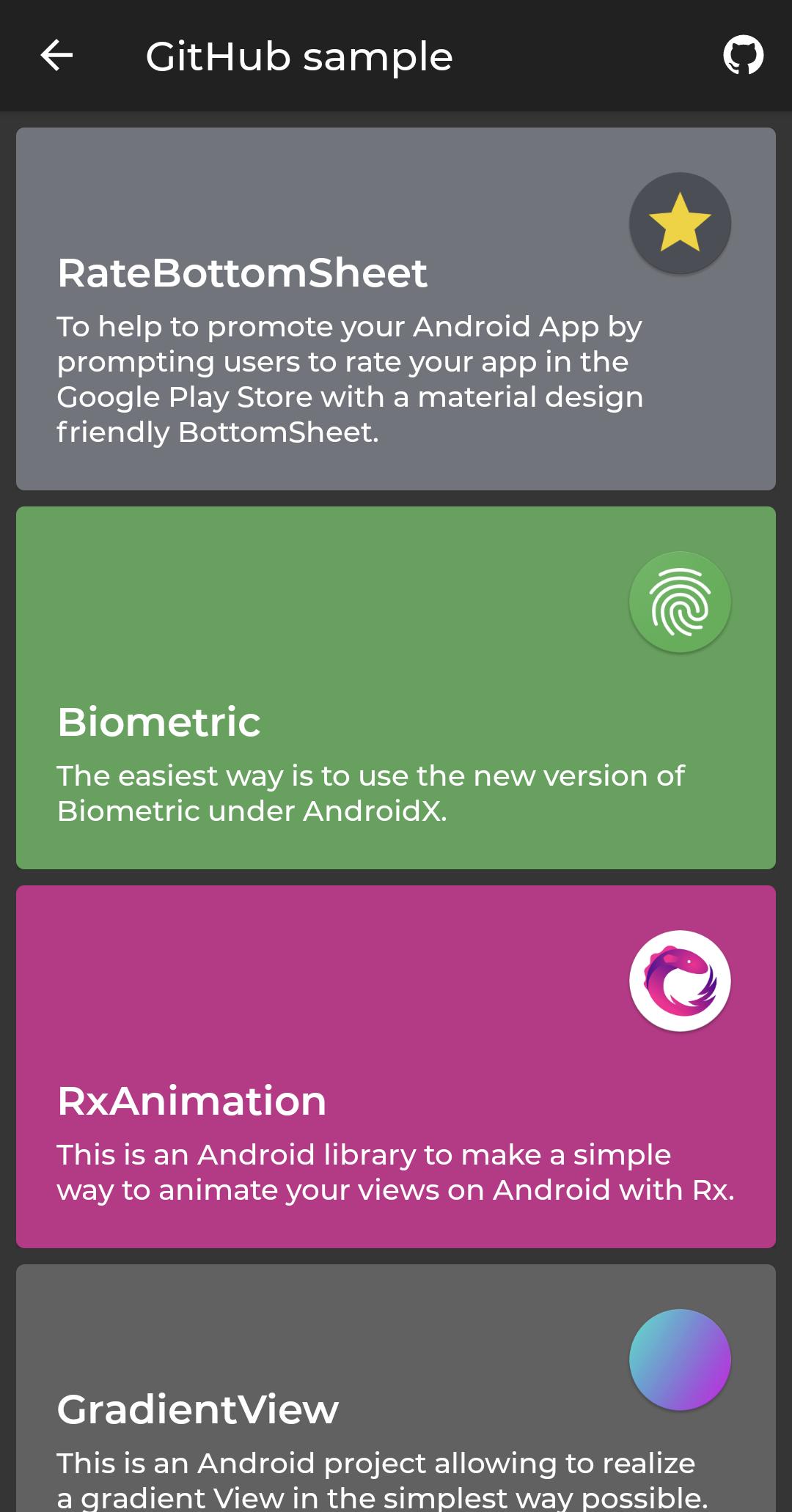Open the RateBottomSheet sample card

pos(396,309)
